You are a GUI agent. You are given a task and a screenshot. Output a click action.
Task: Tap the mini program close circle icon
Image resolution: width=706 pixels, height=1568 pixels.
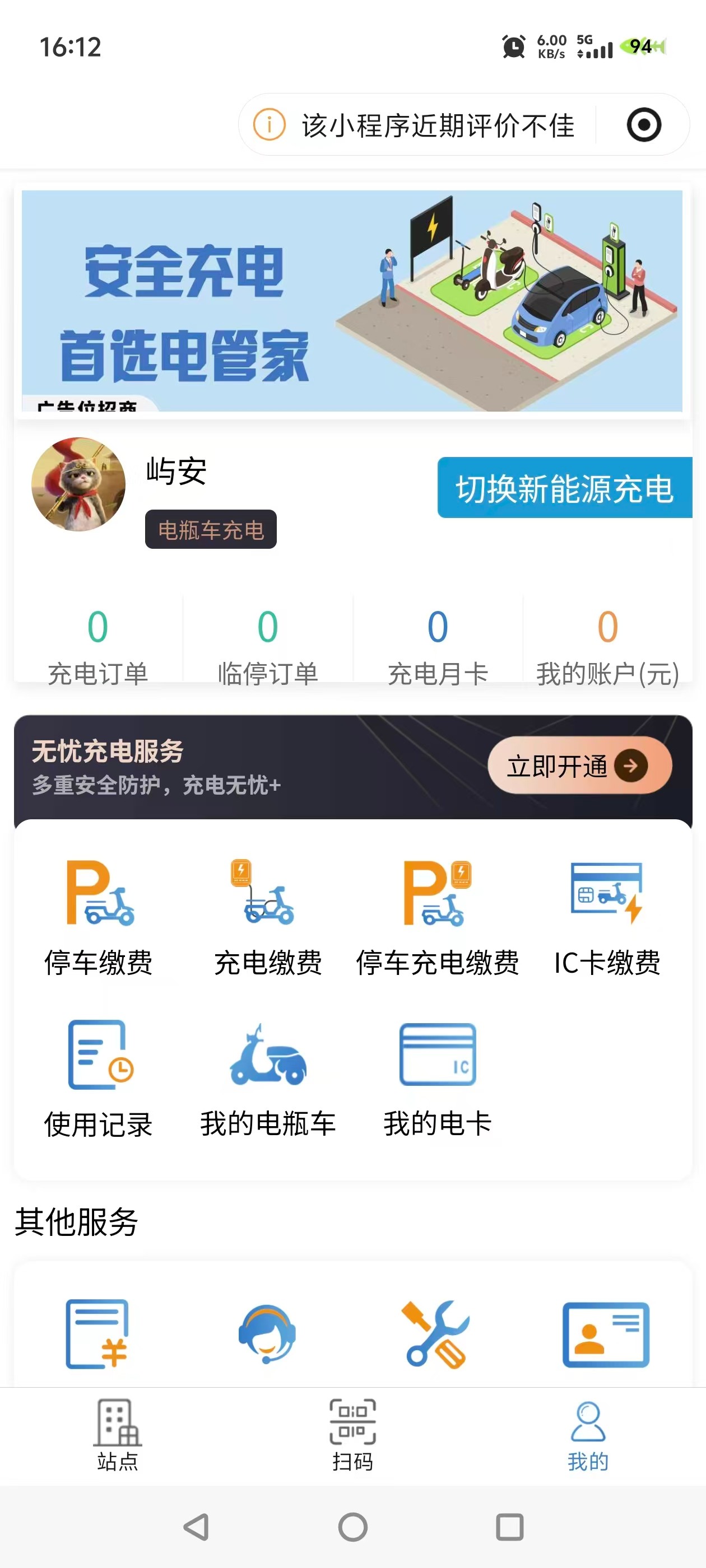tap(643, 125)
